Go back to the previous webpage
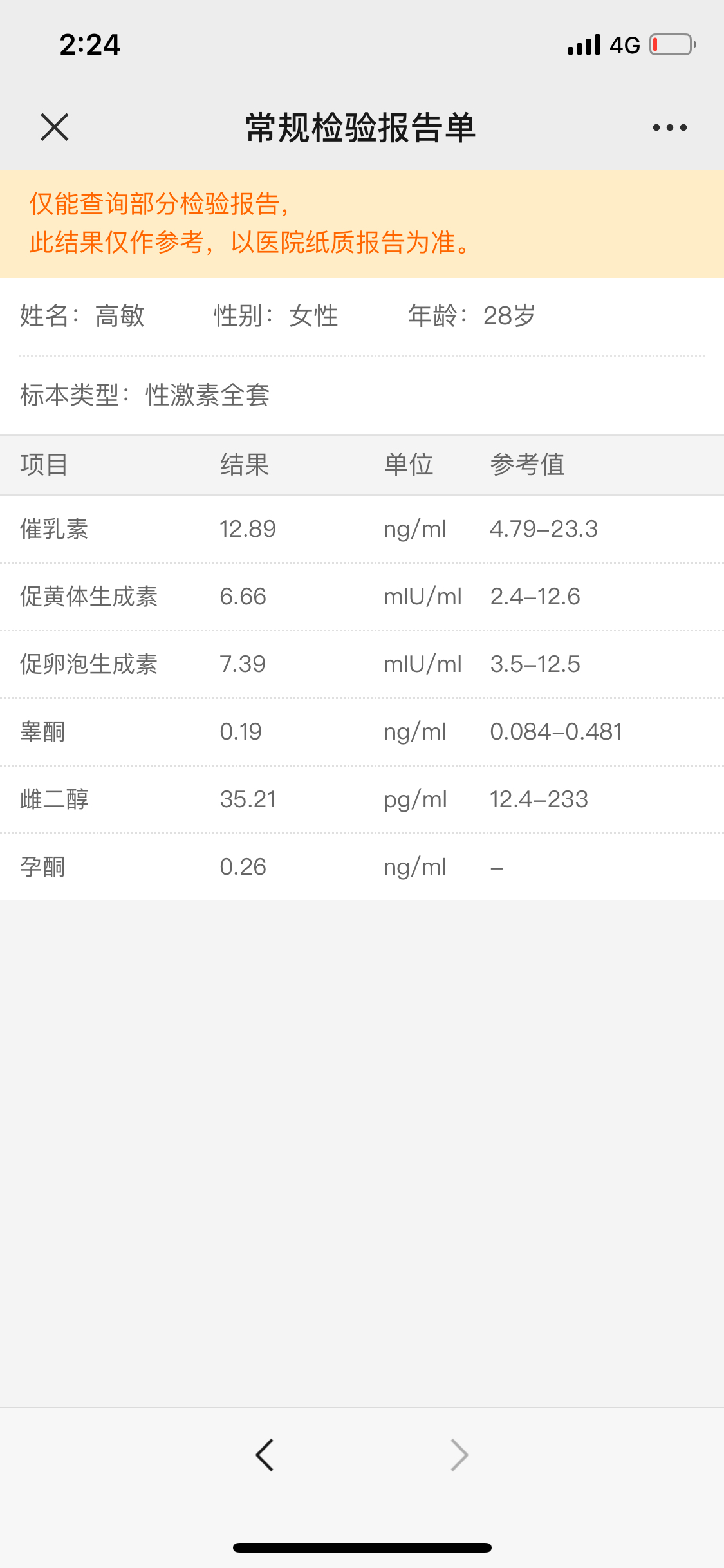The image size is (724, 1568). click(x=265, y=1455)
